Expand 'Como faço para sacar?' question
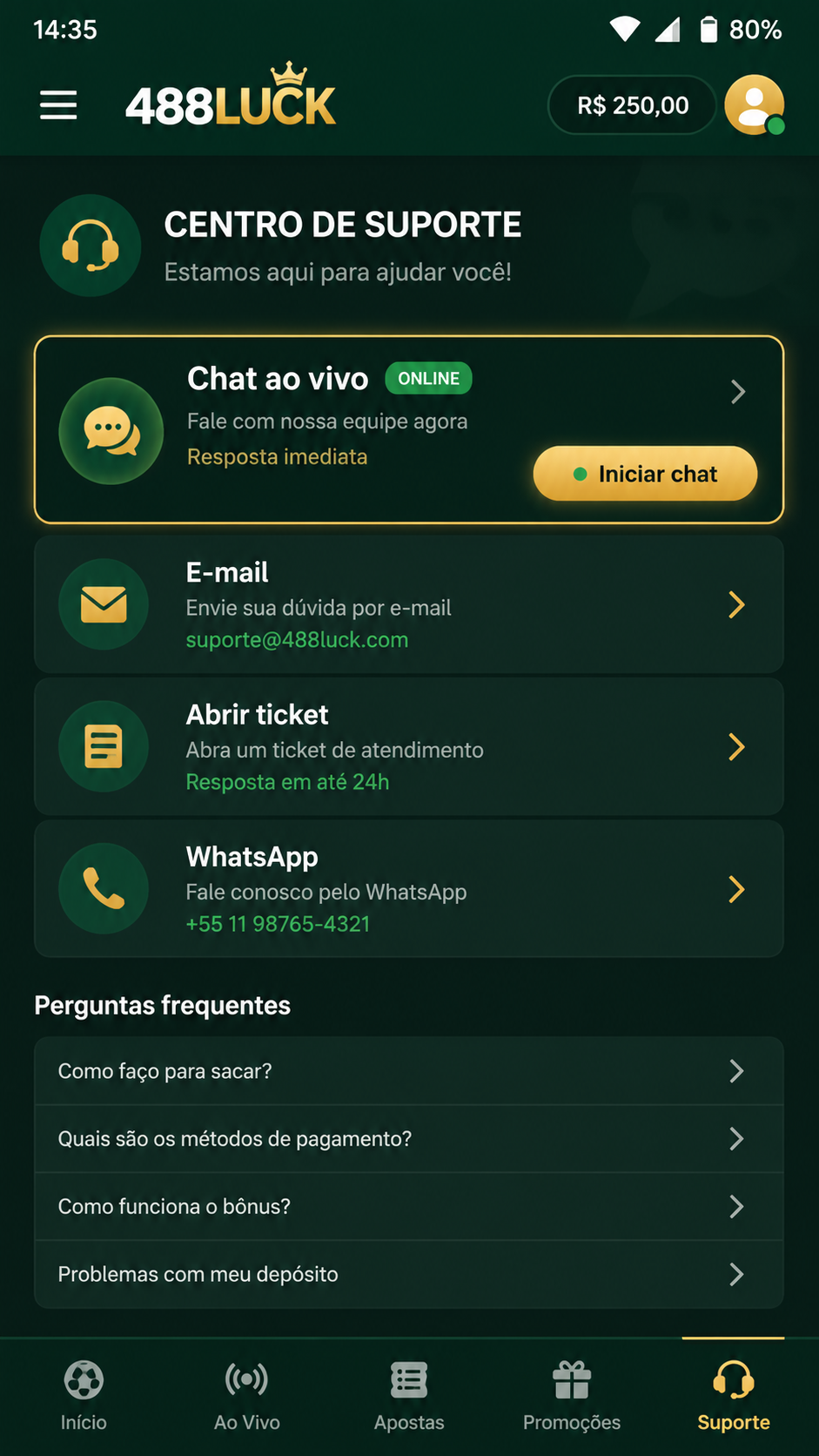 [x=409, y=1071]
